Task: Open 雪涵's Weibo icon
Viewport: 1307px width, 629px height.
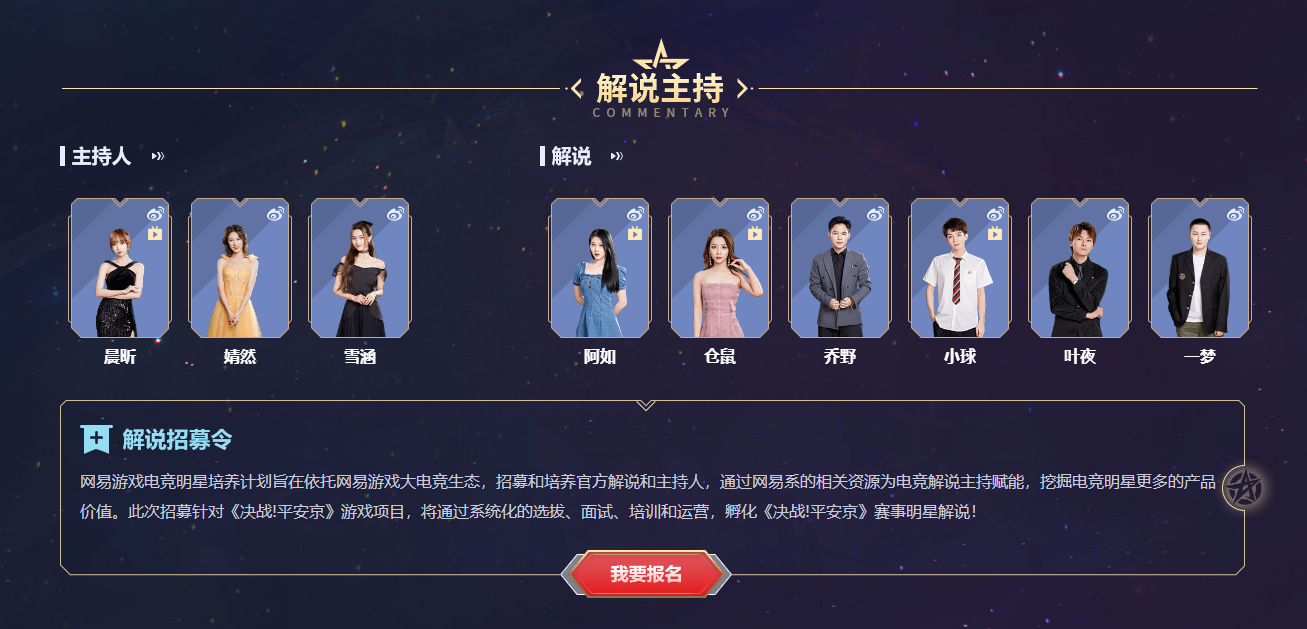Action: pyautogui.click(x=395, y=213)
